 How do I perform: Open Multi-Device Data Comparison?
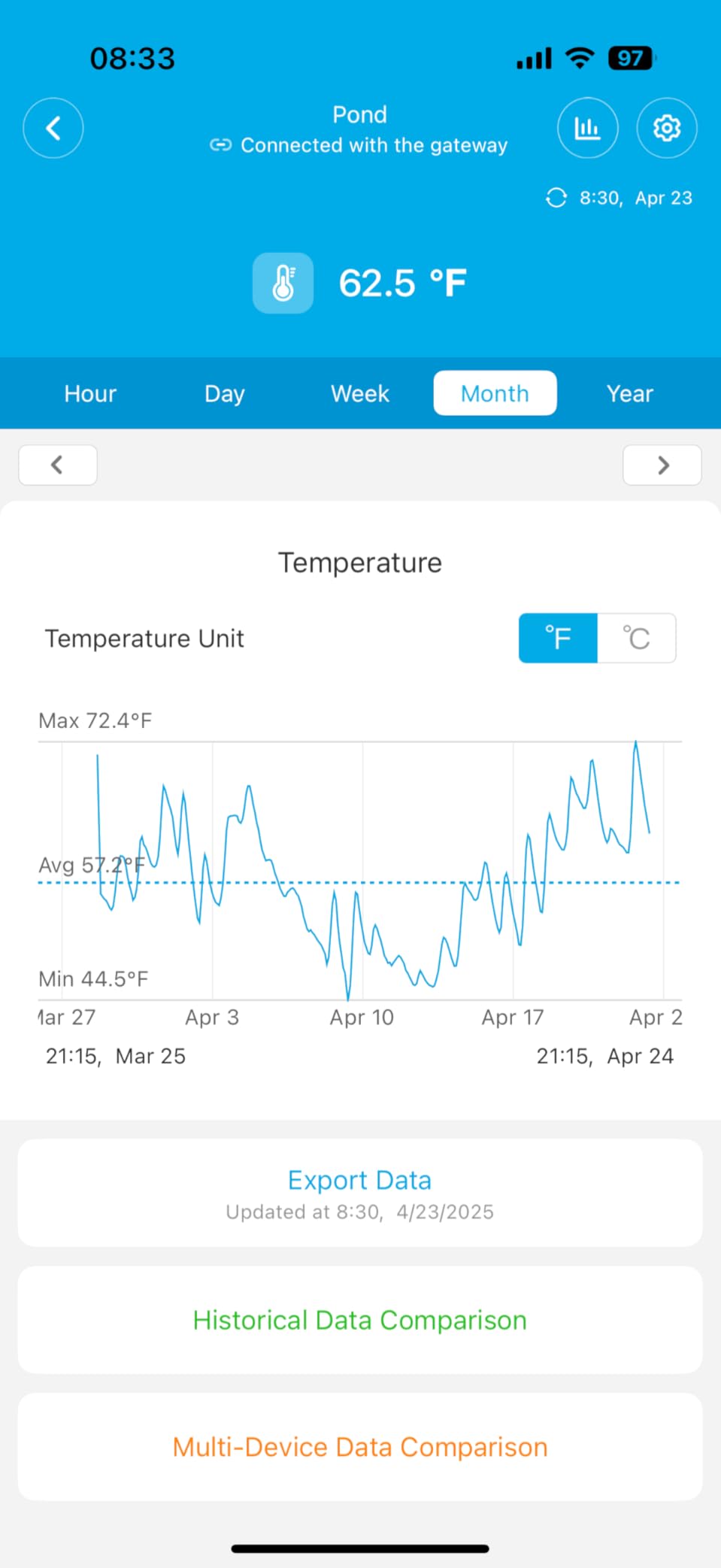coord(359,1446)
